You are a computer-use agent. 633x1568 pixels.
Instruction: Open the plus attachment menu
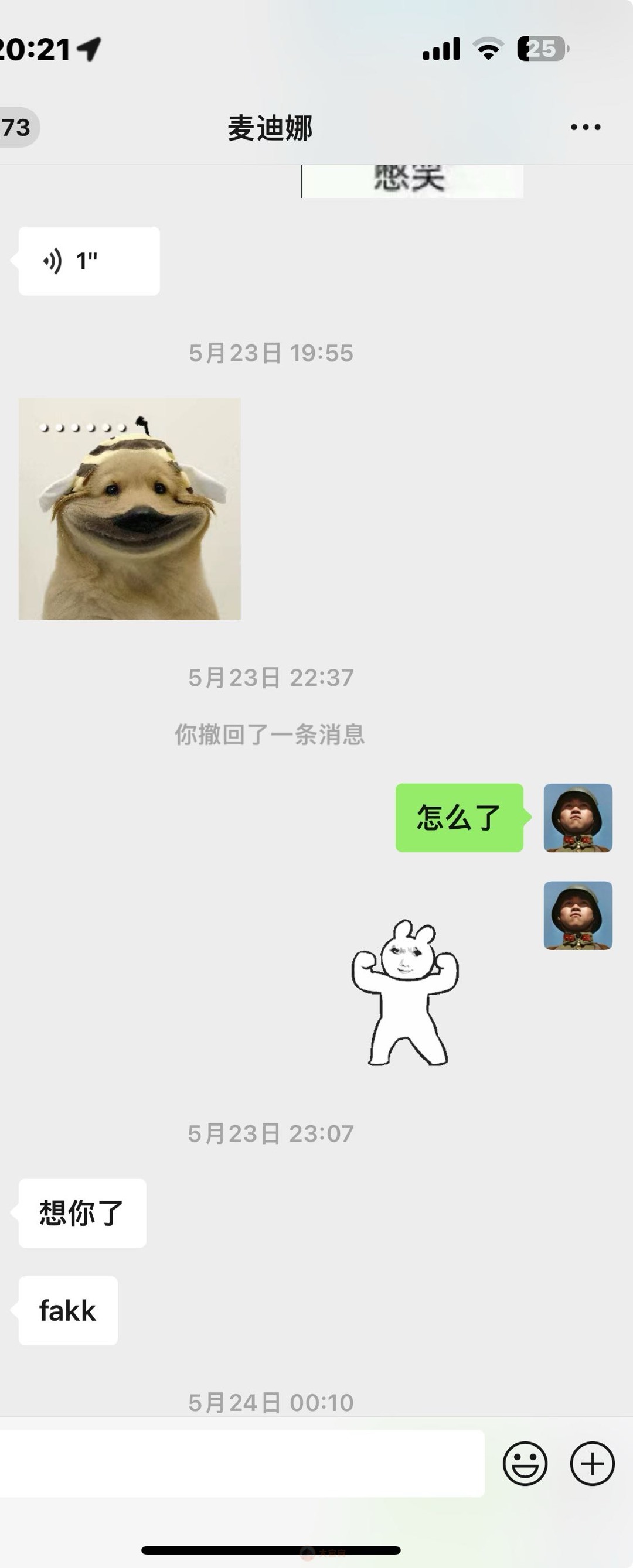(592, 1463)
